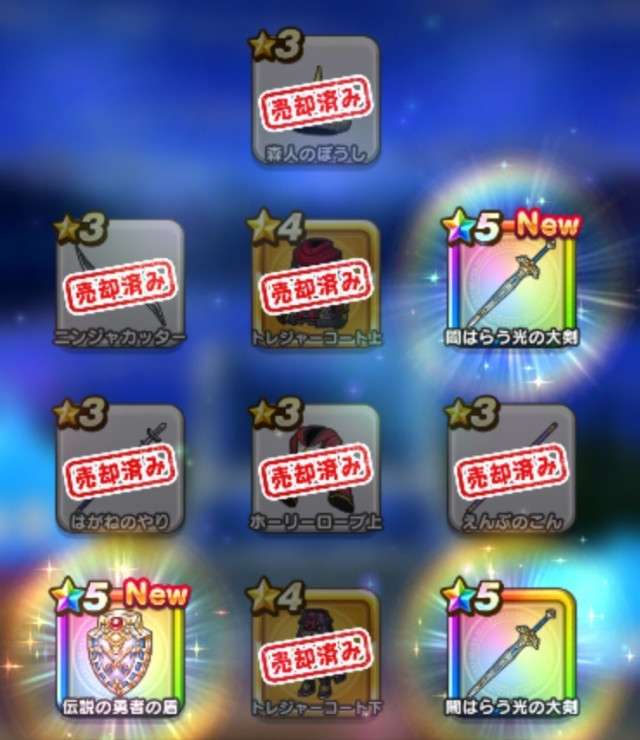
Task: View the 闇はらう光の大剣 tile without New badge
Action: [x=511, y=652]
